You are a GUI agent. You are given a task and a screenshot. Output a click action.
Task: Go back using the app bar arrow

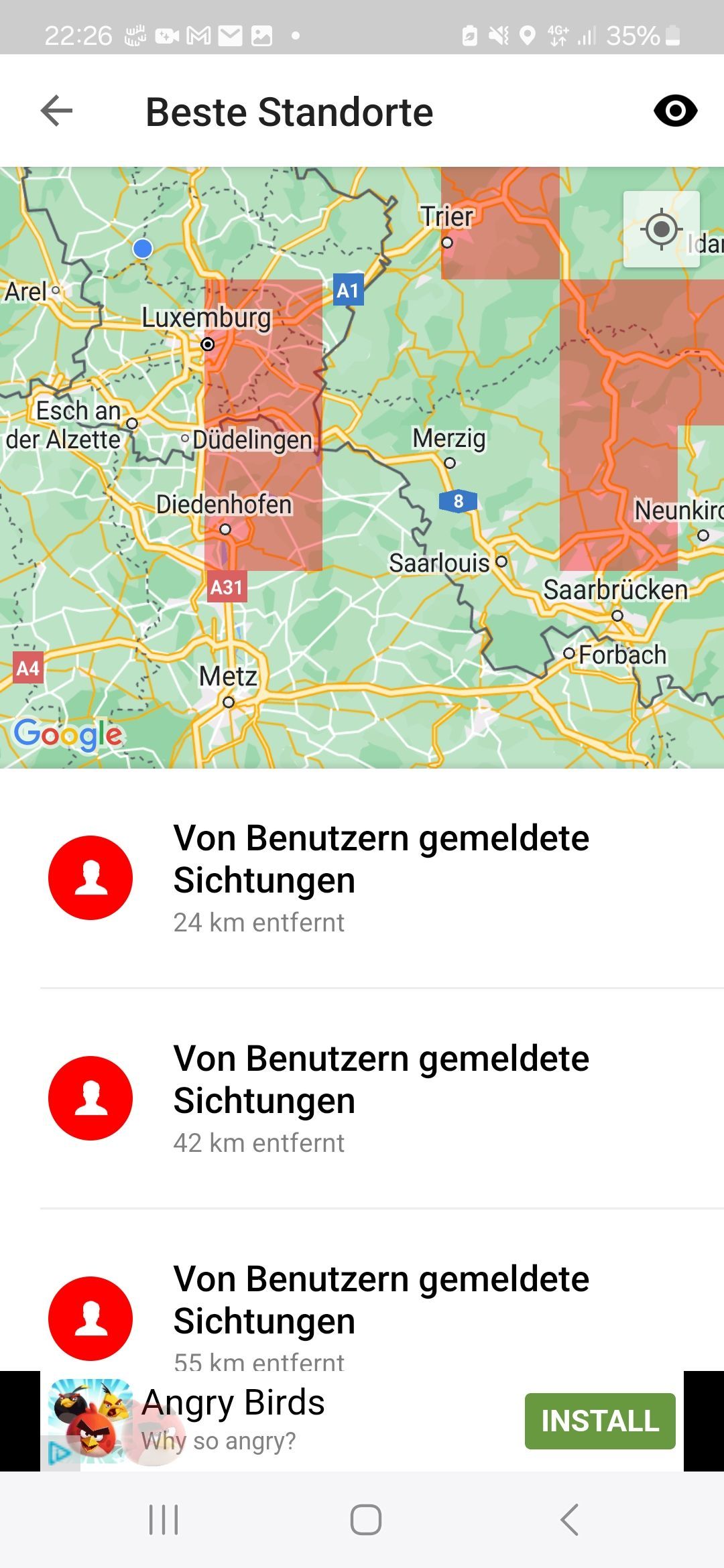57,111
